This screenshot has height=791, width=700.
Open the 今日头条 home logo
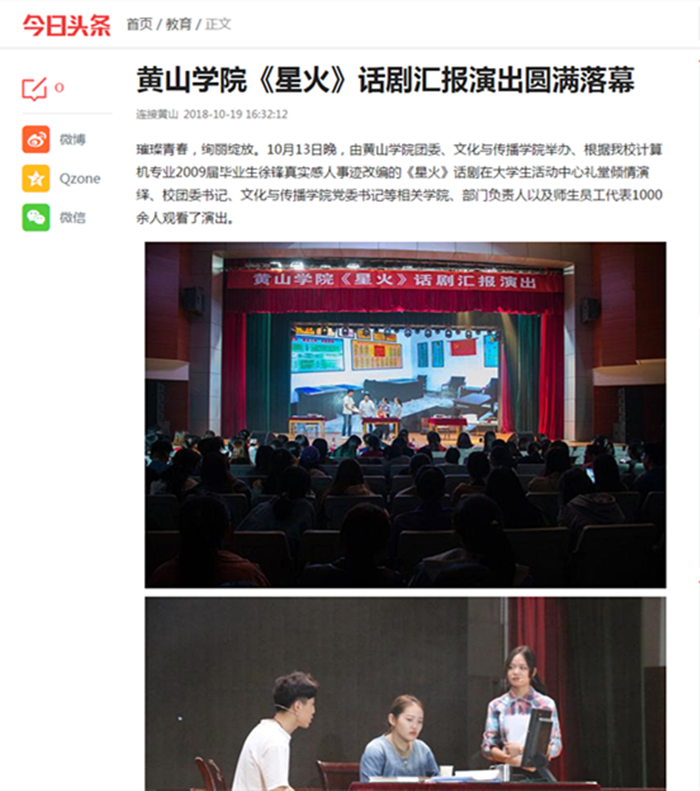pyautogui.click(x=66, y=25)
